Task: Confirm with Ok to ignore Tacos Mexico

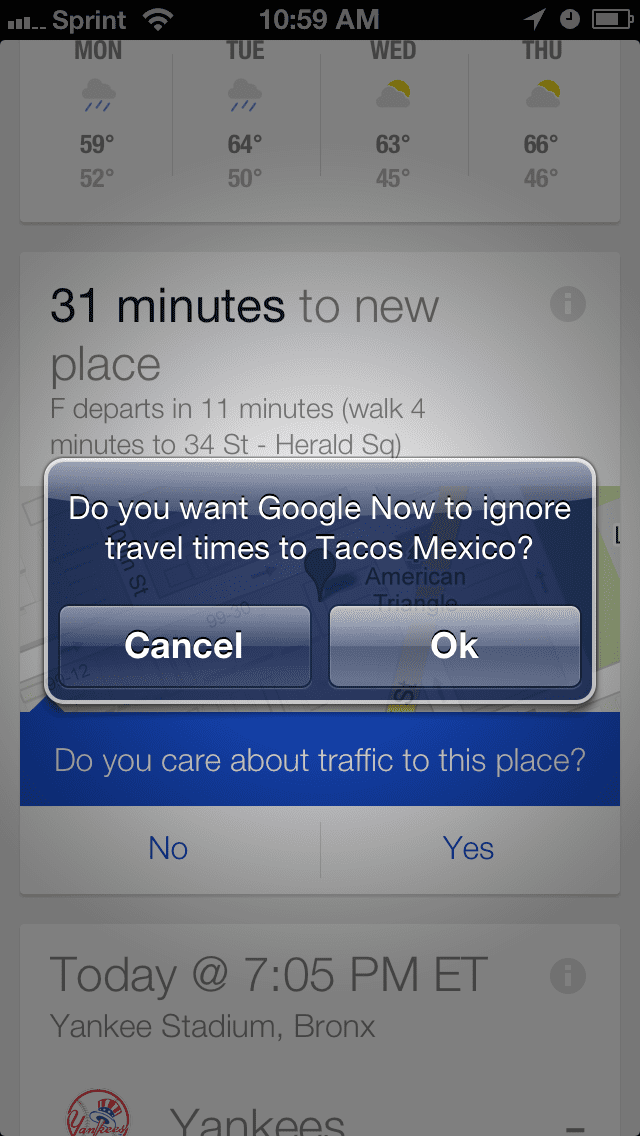Action: (x=455, y=646)
